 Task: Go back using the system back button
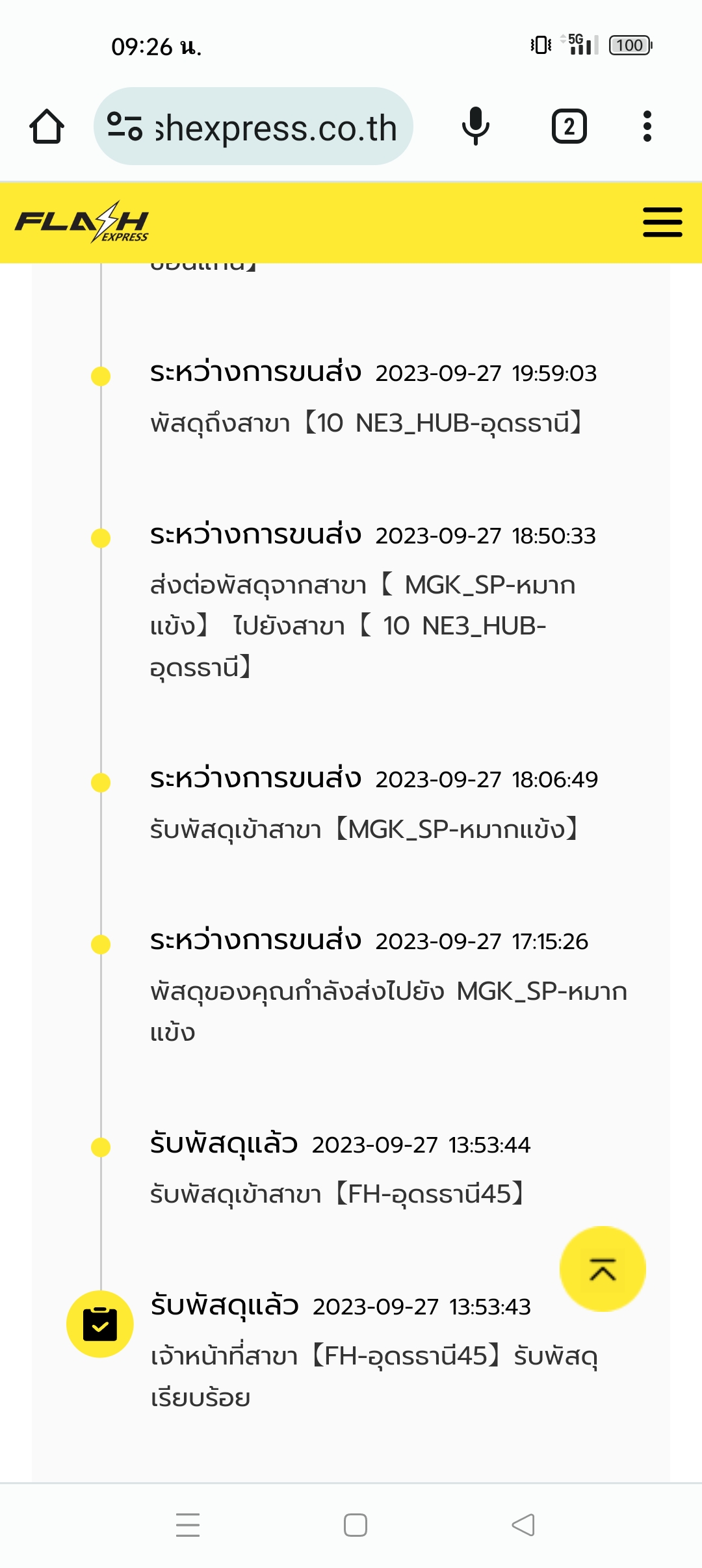pos(523,1525)
